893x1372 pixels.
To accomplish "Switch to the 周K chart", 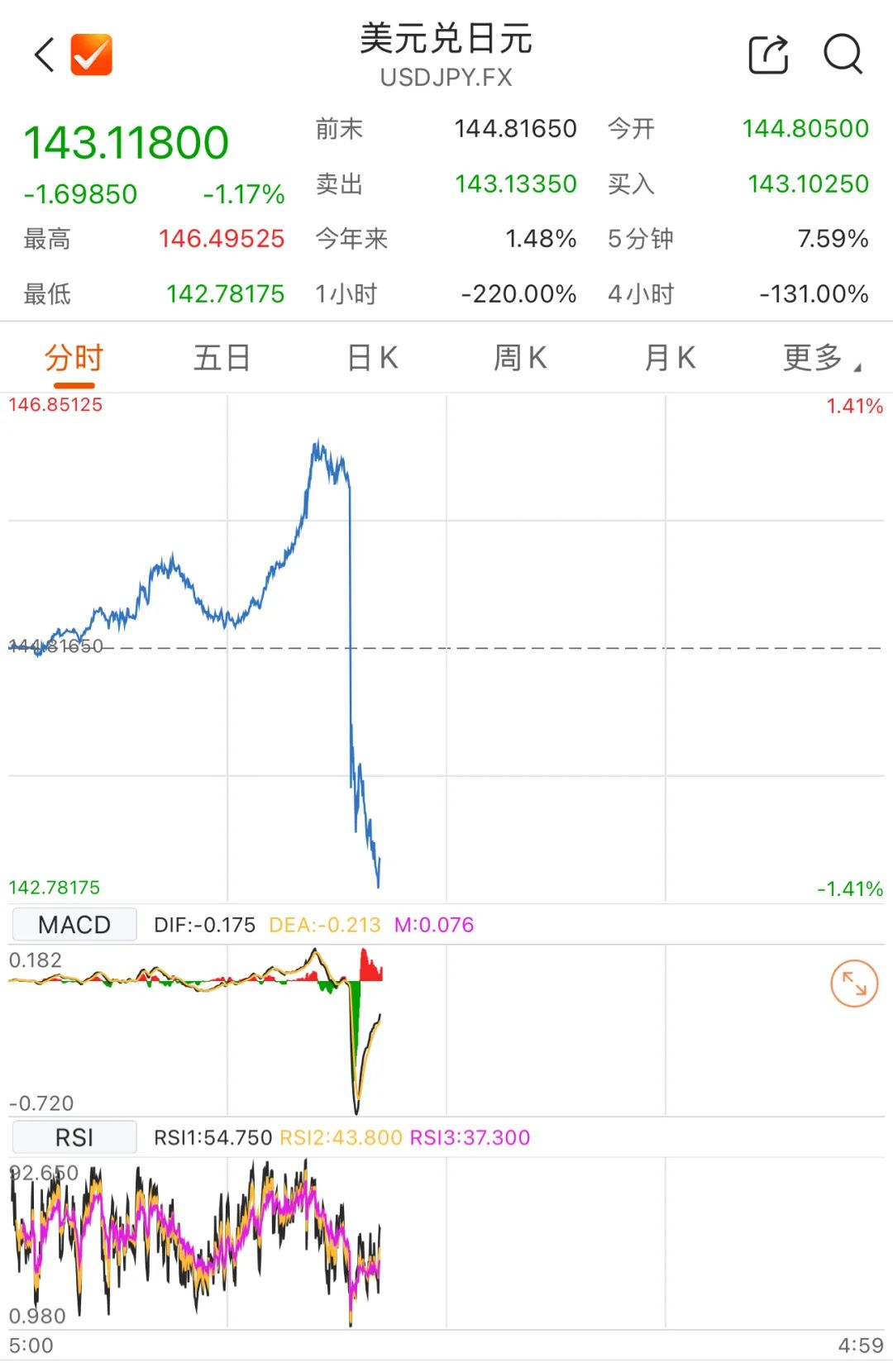I will pos(520,359).
